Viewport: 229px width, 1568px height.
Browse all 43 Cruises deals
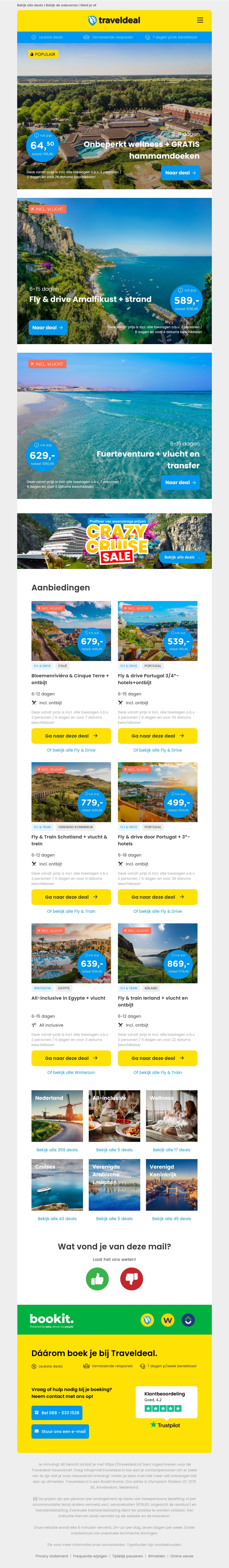pos(57,1202)
